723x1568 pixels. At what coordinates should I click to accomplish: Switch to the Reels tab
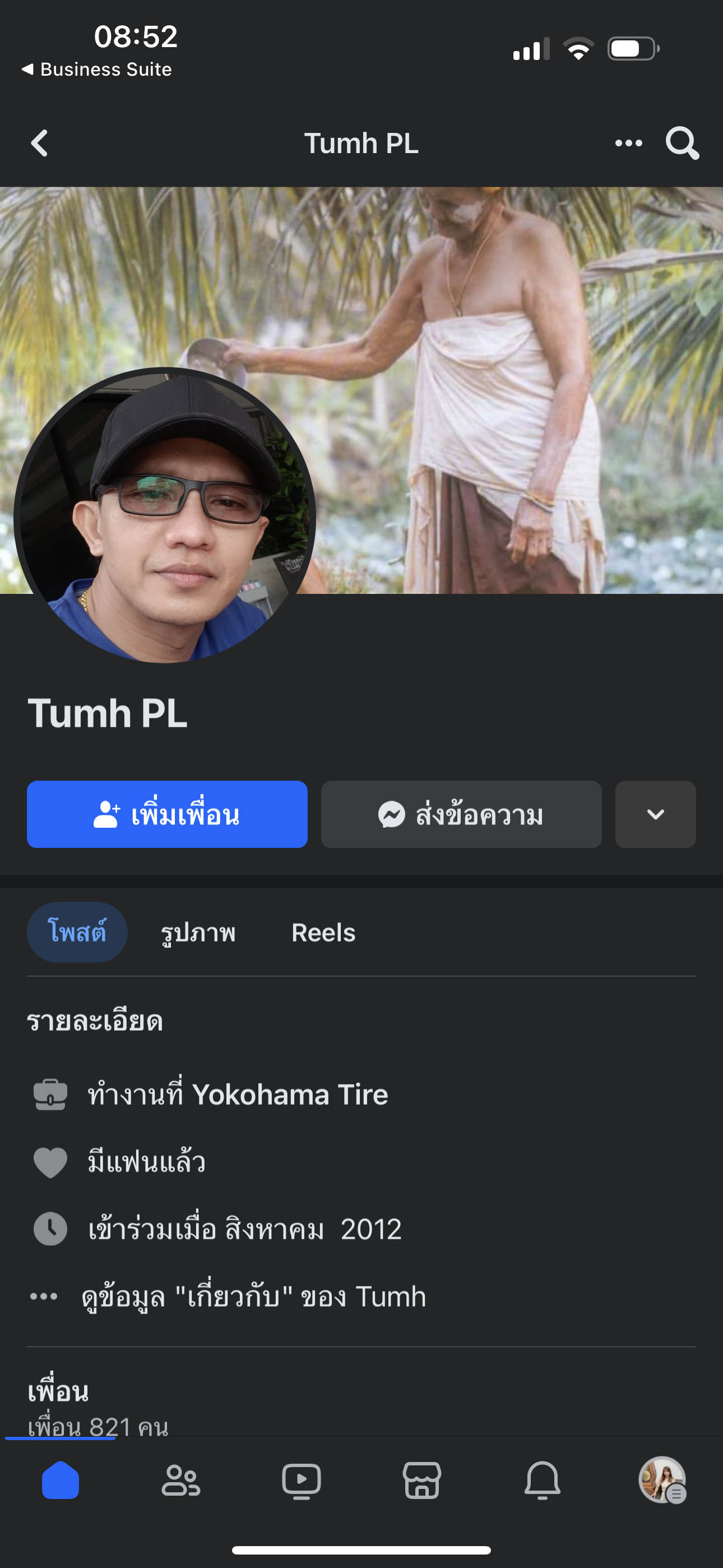[x=323, y=933]
